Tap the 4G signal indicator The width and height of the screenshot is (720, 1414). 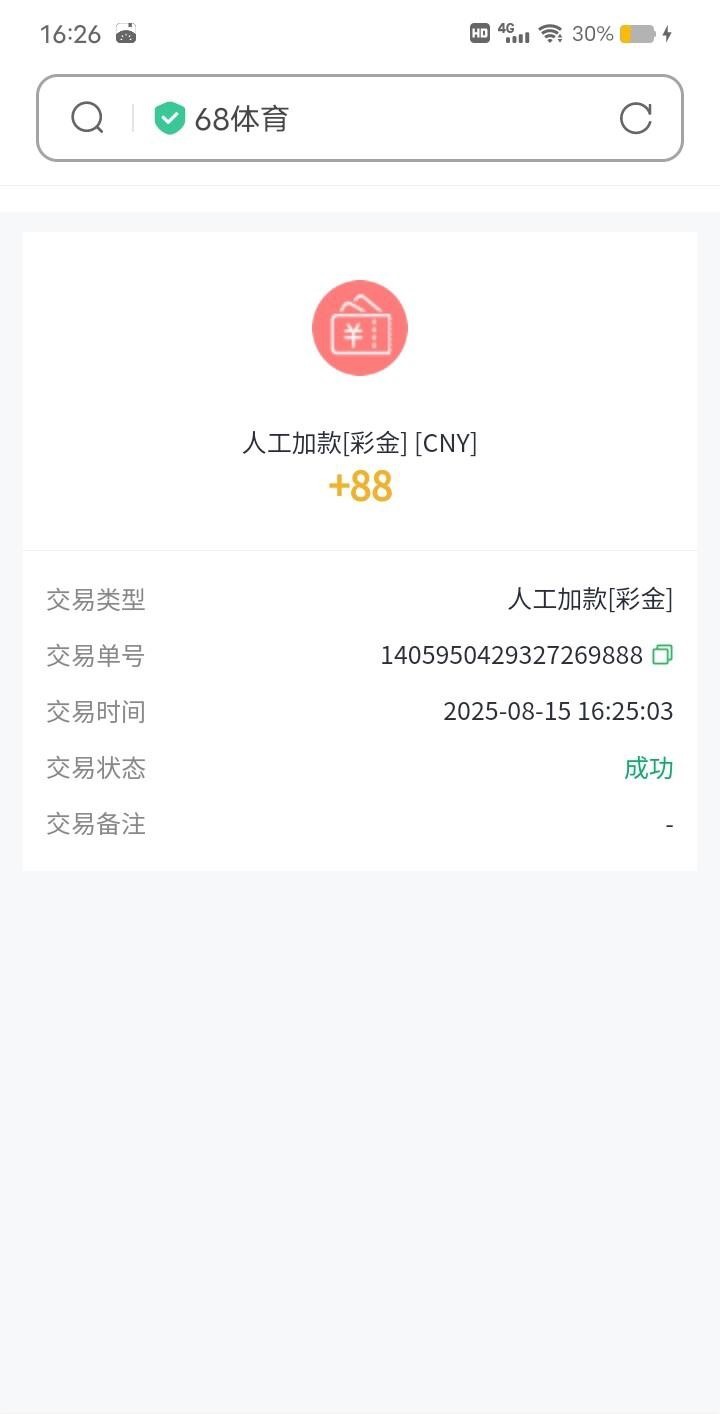pyautogui.click(x=512, y=33)
